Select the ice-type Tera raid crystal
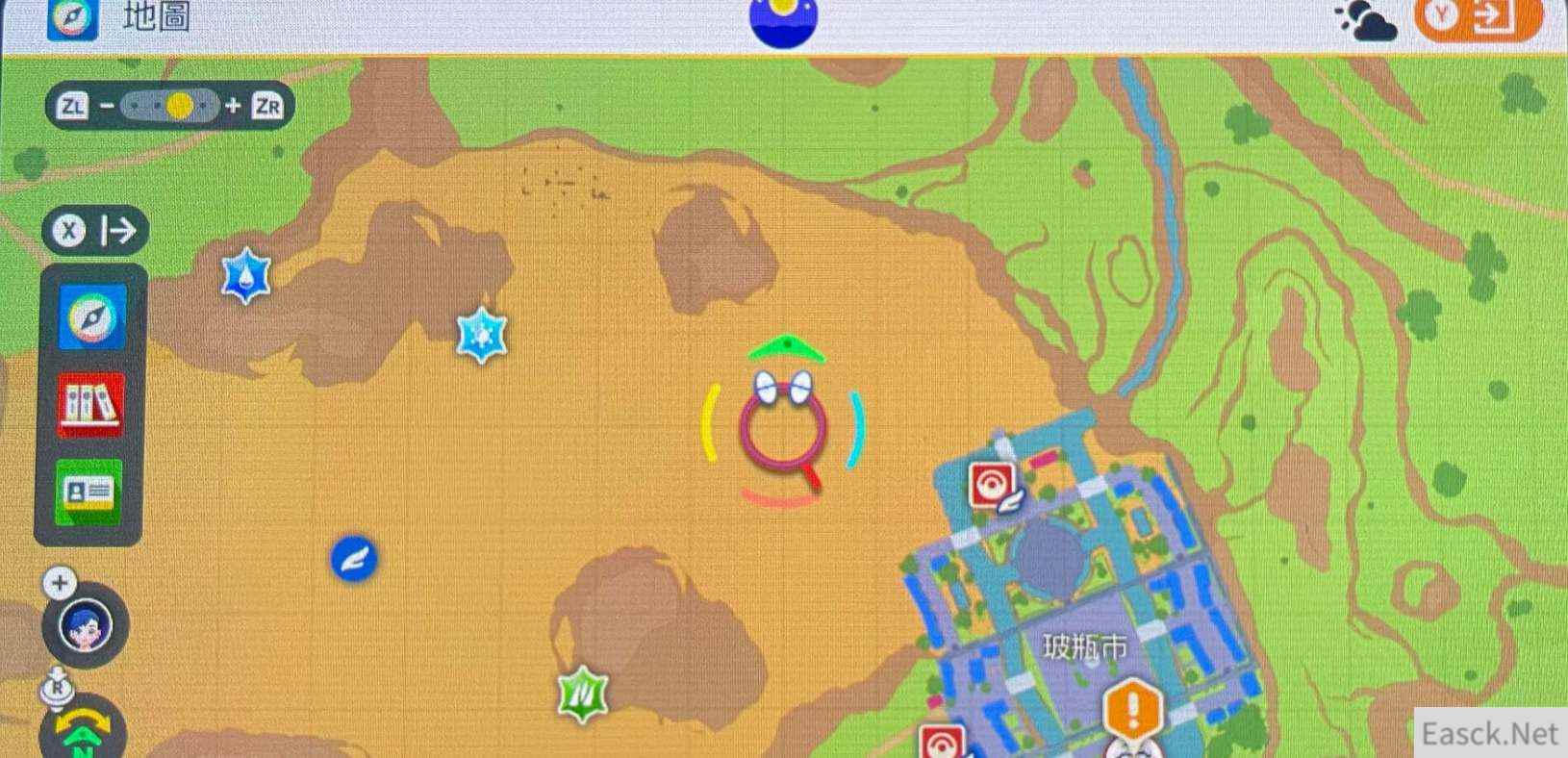The height and width of the screenshot is (758, 1568). pos(481,335)
